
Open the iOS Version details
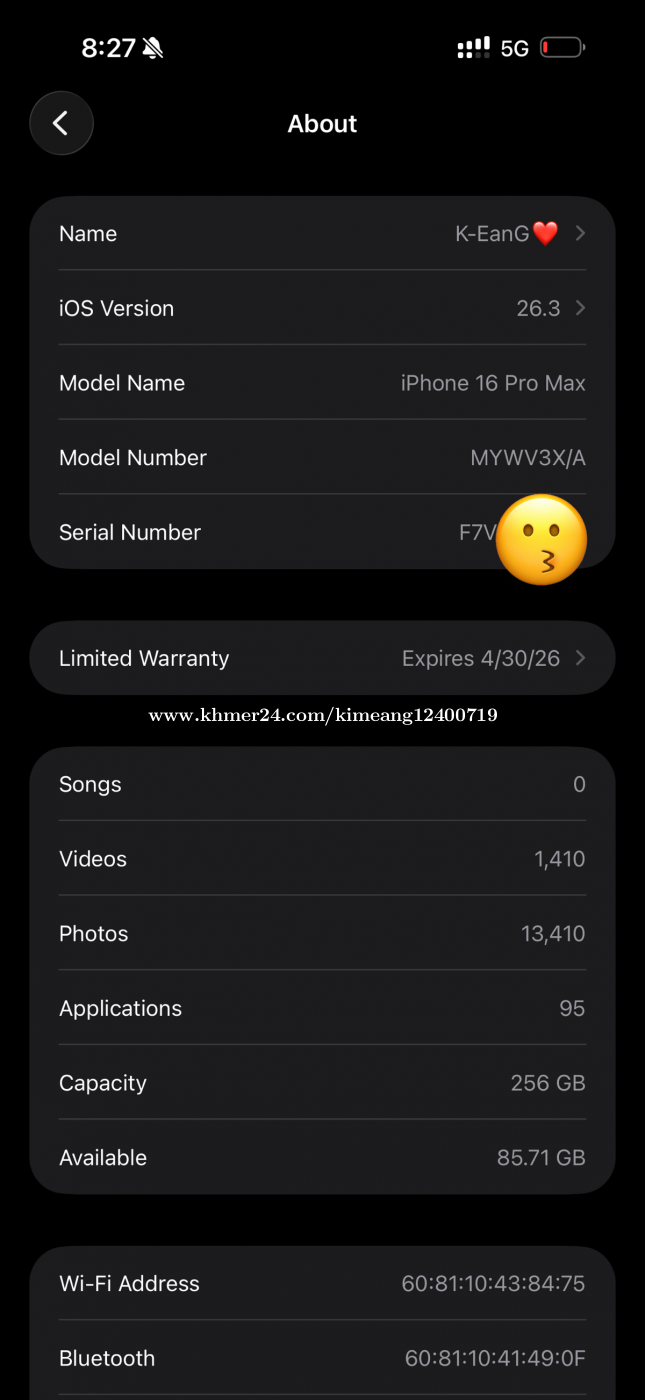click(322, 308)
